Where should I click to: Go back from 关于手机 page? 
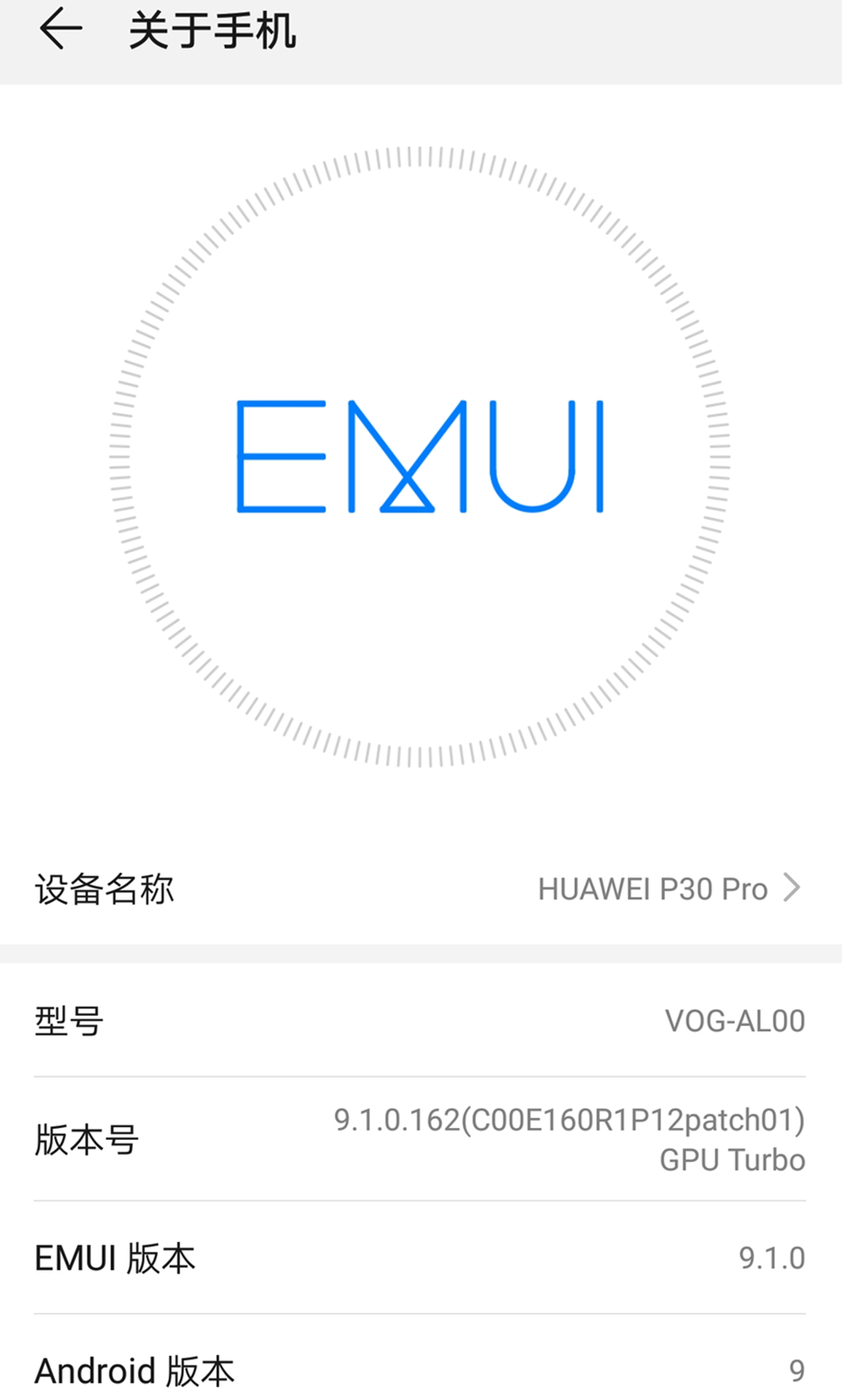(x=61, y=30)
